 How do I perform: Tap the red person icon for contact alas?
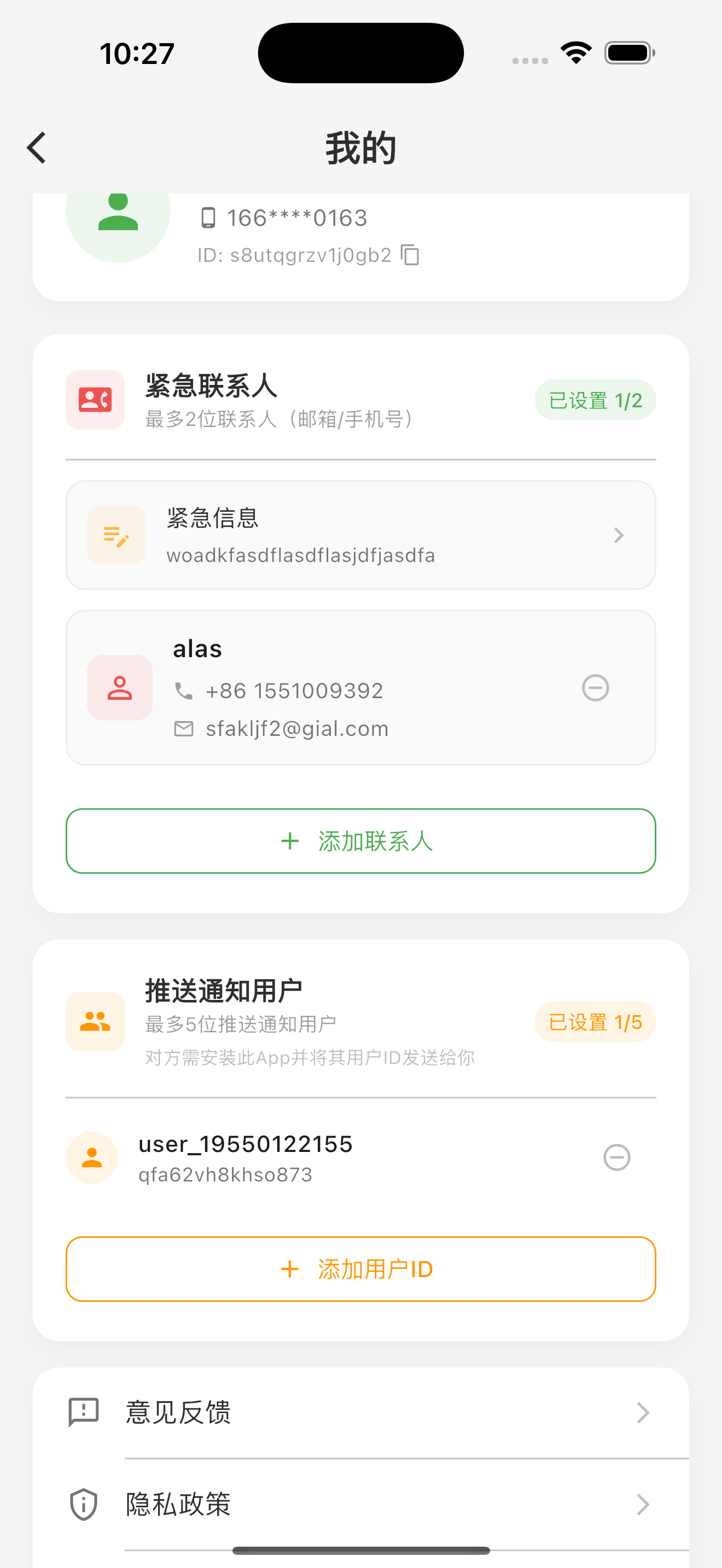pos(119,687)
